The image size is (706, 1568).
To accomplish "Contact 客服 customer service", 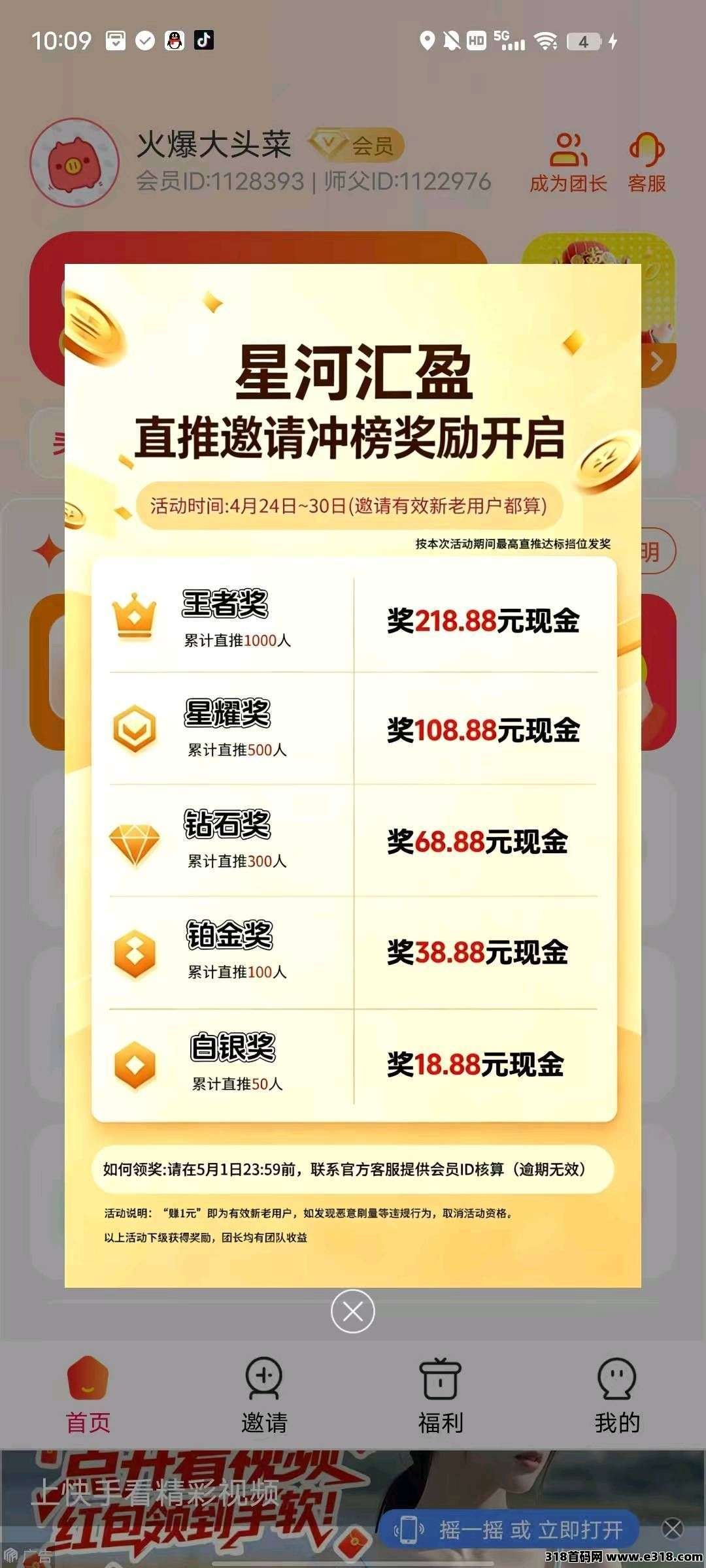I will click(x=647, y=163).
